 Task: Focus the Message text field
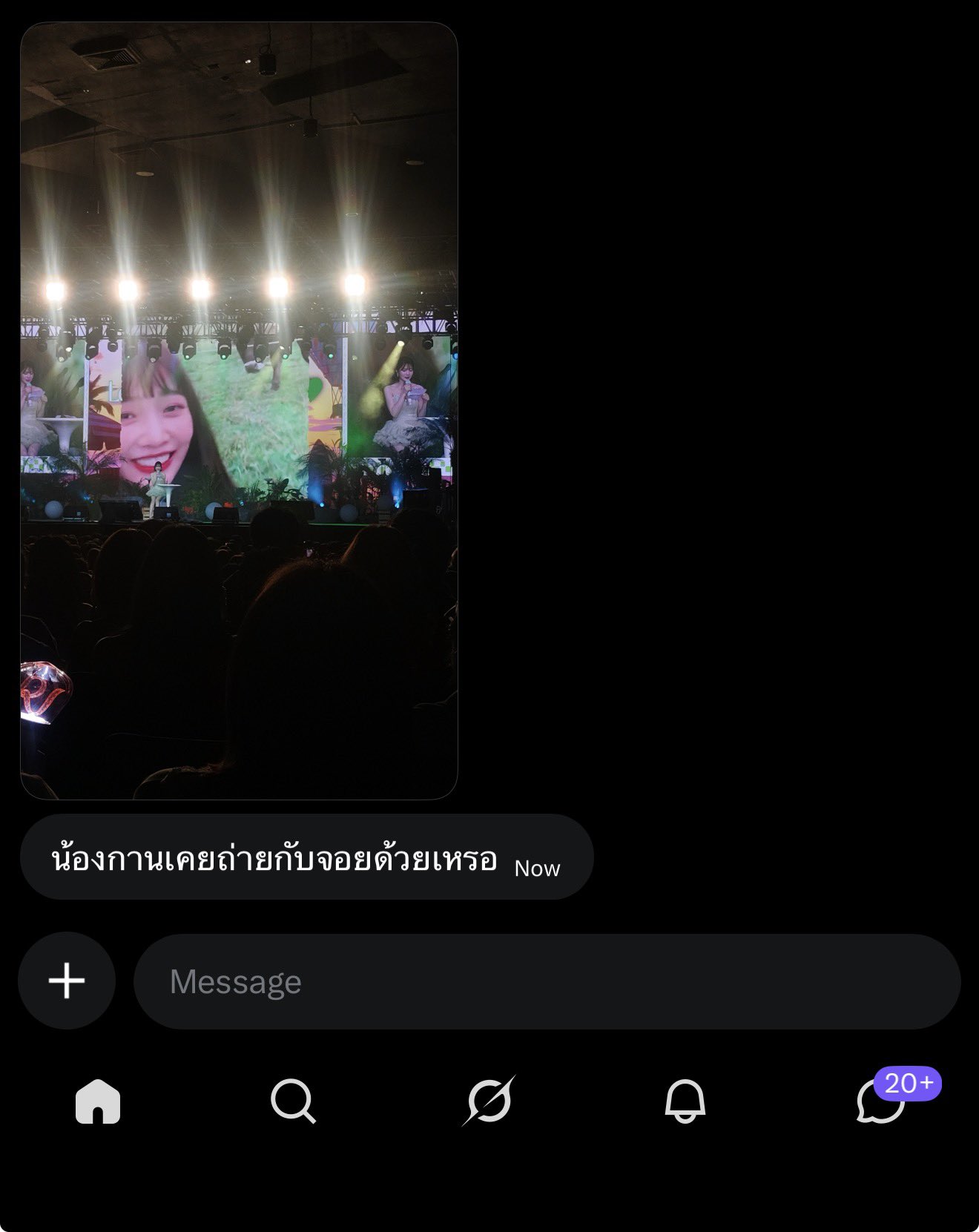tap(547, 981)
